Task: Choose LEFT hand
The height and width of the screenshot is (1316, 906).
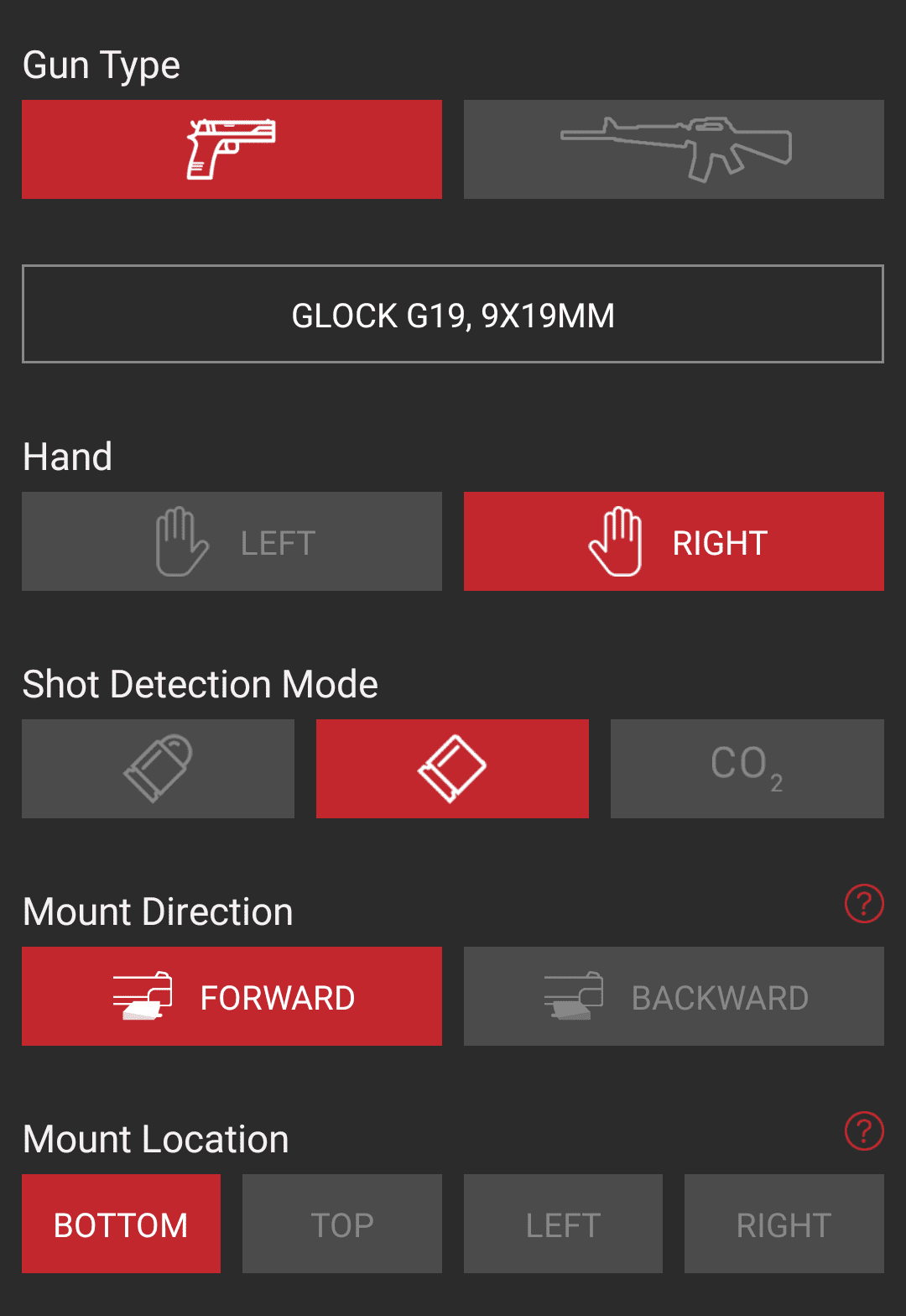Action: [232, 541]
